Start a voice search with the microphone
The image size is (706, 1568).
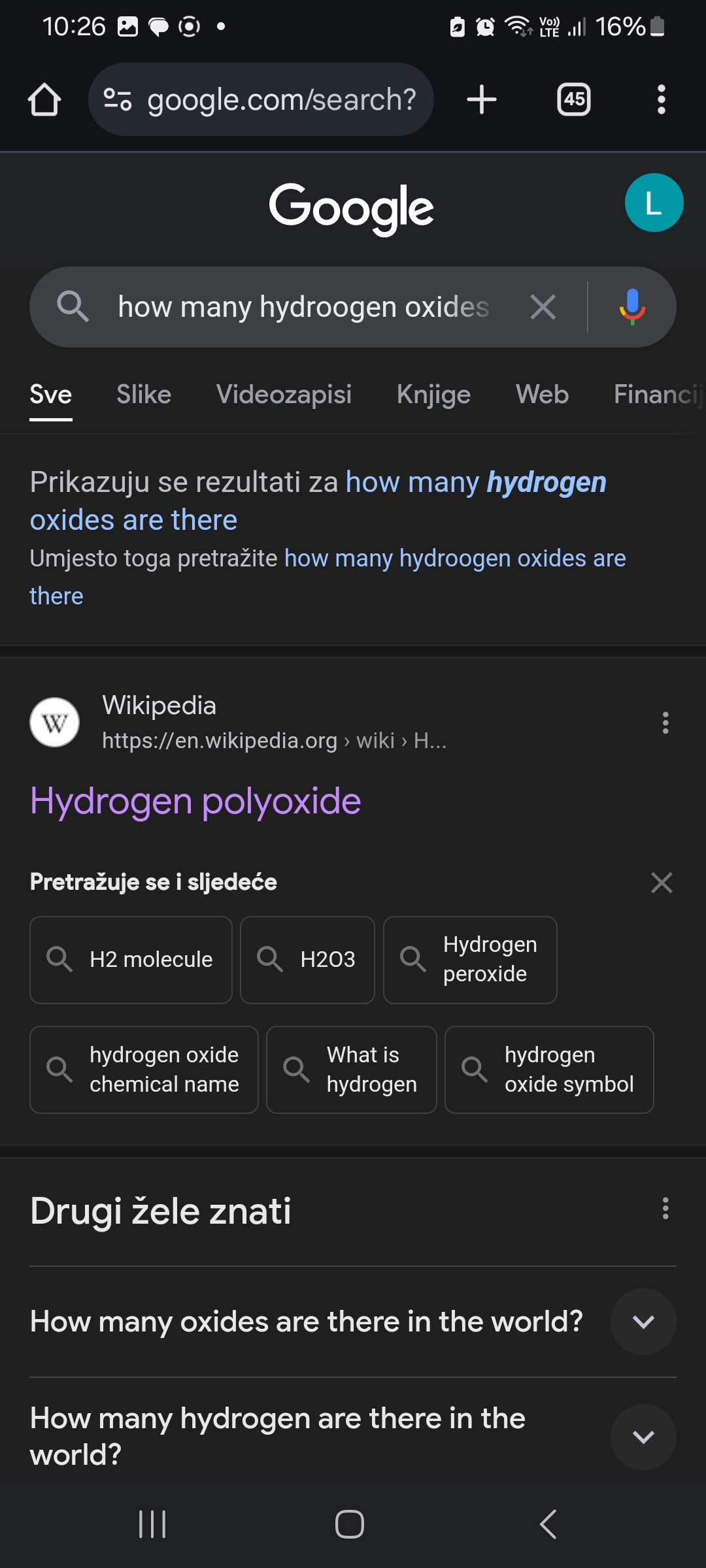[x=632, y=307]
